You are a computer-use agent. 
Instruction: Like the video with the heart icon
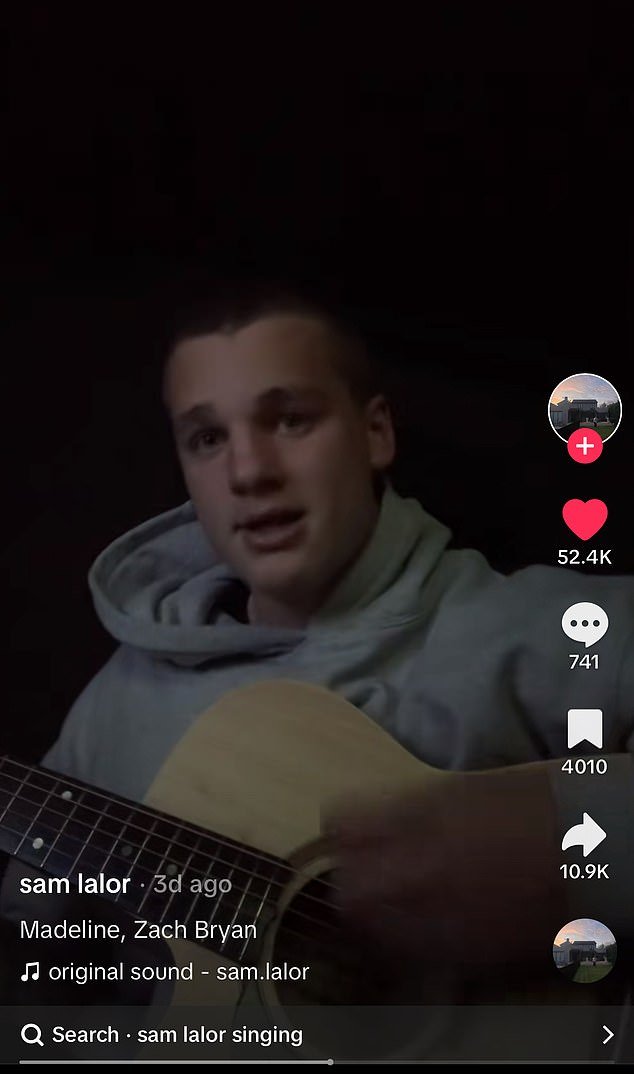pos(585,519)
